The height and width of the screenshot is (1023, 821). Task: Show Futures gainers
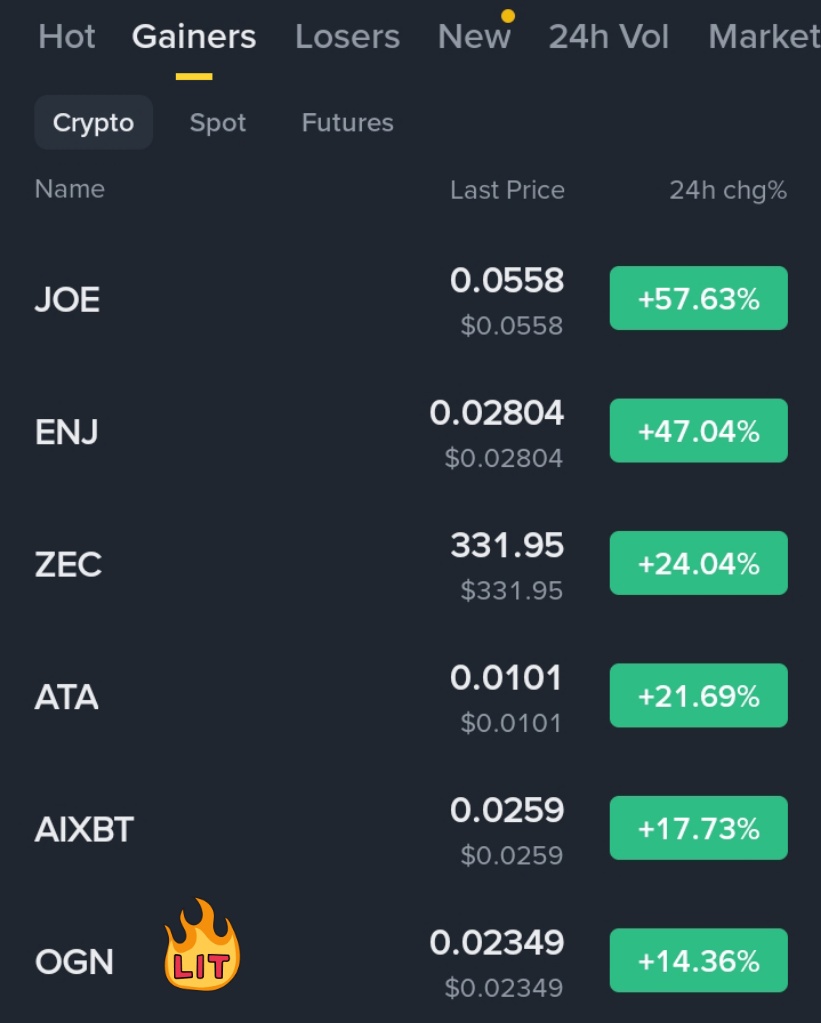coord(347,123)
